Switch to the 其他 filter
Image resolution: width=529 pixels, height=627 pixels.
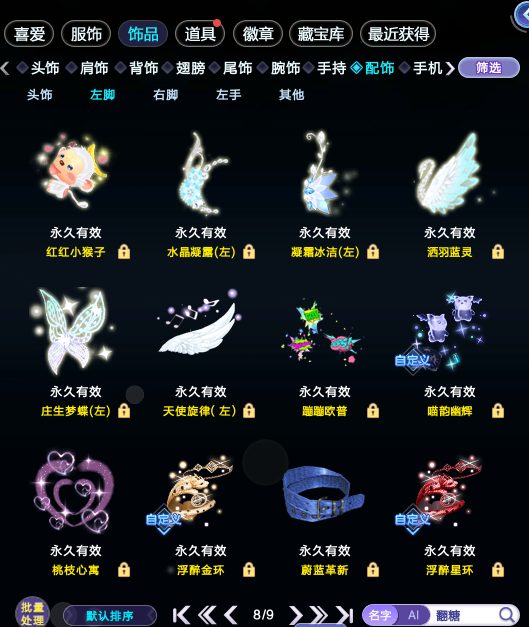pyautogui.click(x=291, y=95)
